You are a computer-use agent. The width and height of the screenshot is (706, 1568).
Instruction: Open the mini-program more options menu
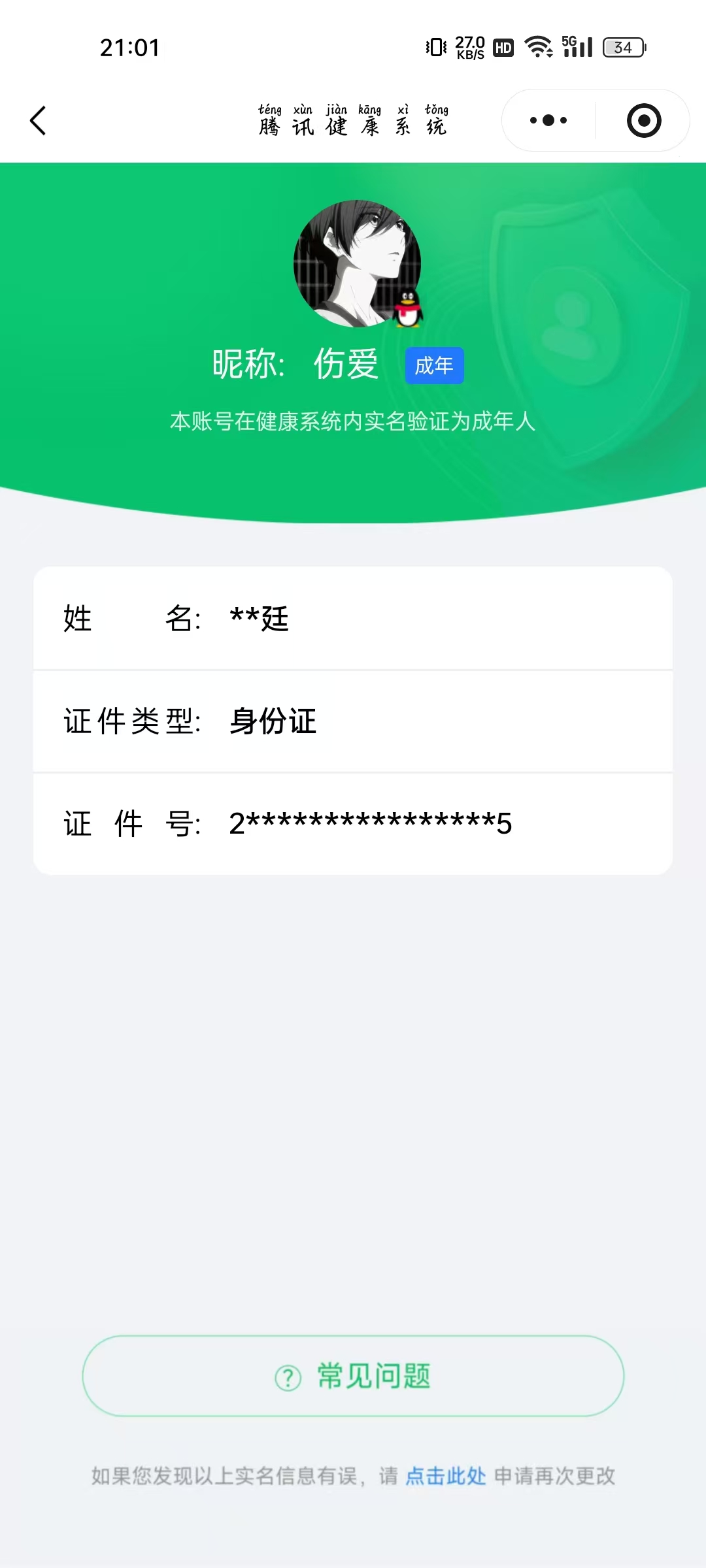click(546, 120)
